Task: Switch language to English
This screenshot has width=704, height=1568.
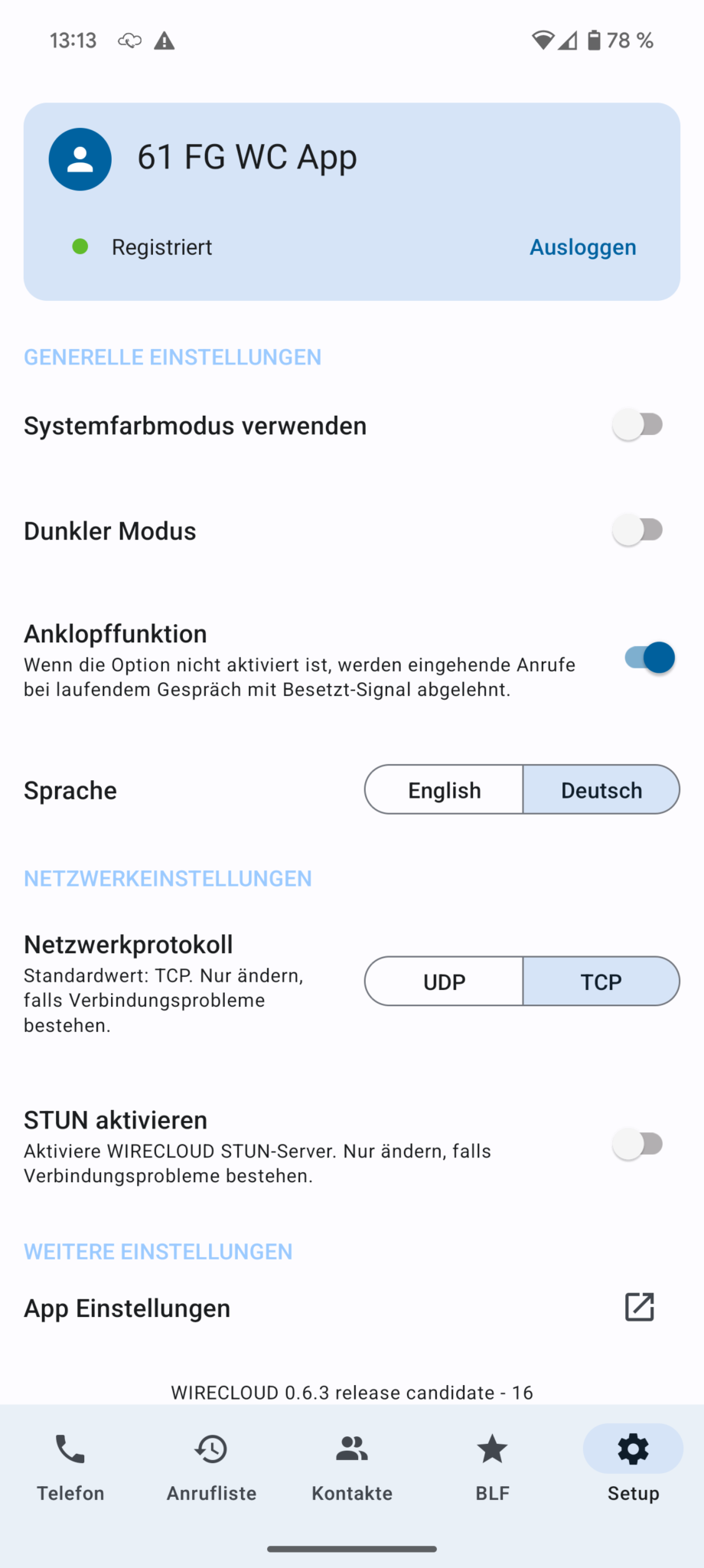Action: (x=444, y=789)
